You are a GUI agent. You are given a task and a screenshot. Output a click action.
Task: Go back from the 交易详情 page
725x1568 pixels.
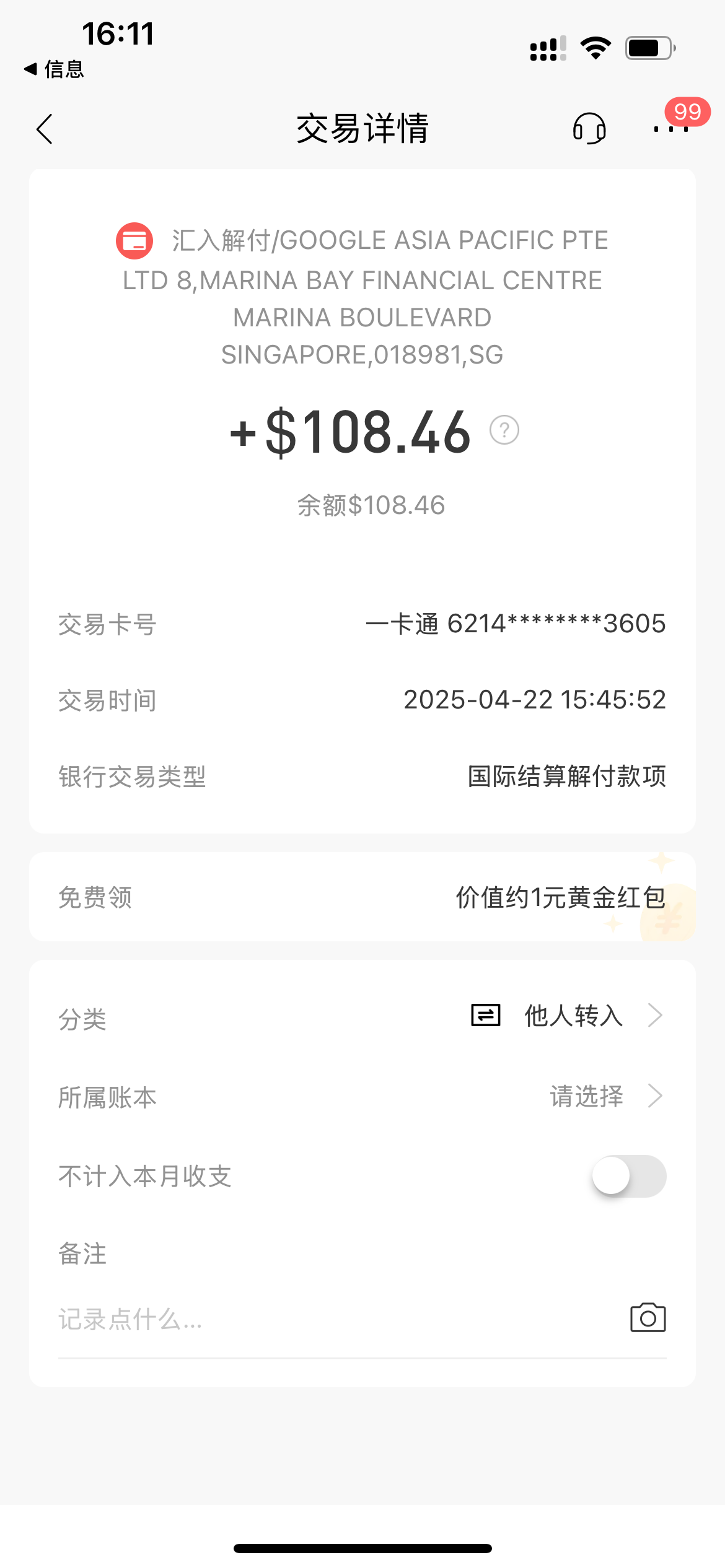pyautogui.click(x=45, y=129)
